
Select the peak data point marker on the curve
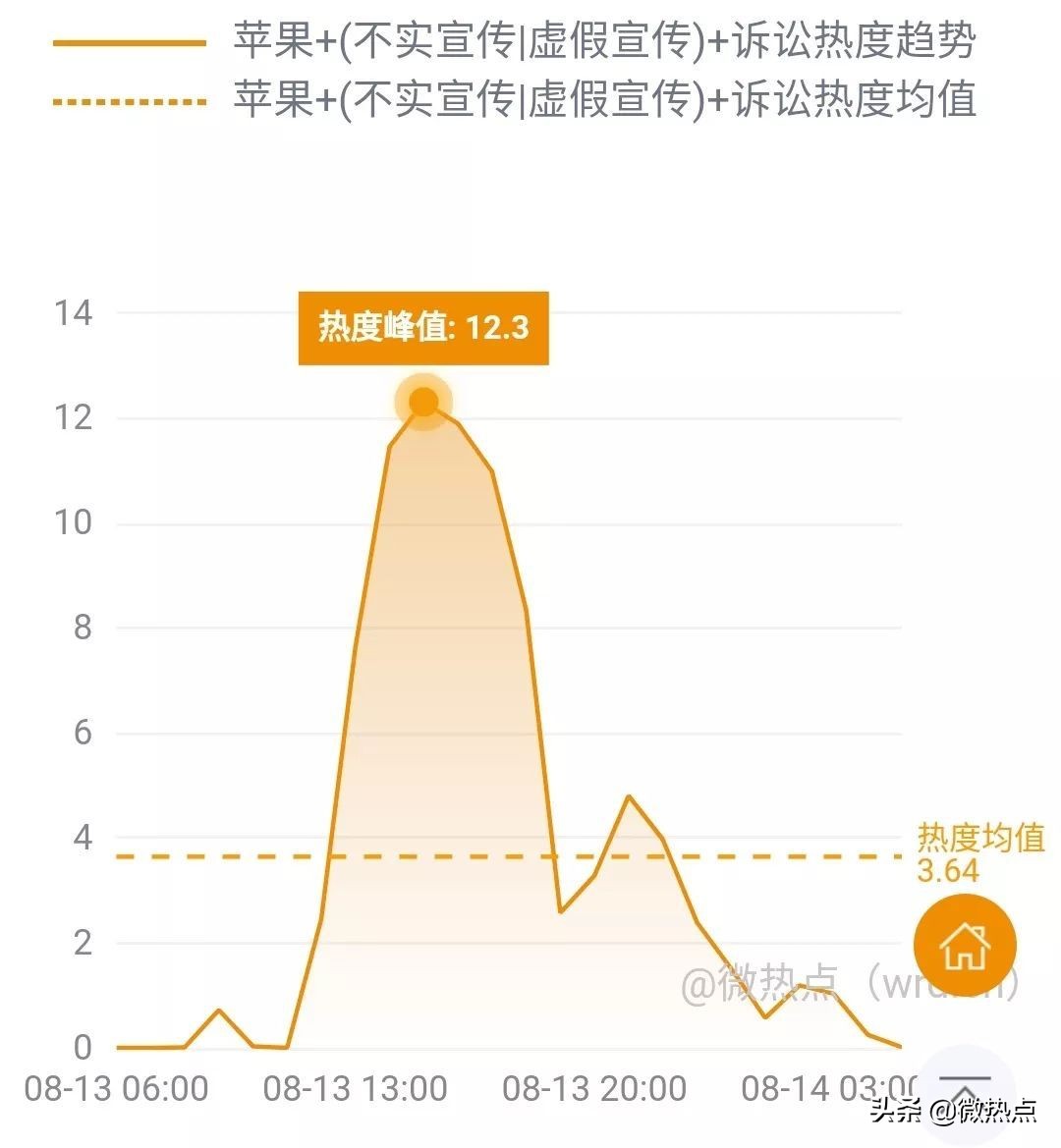click(422, 402)
